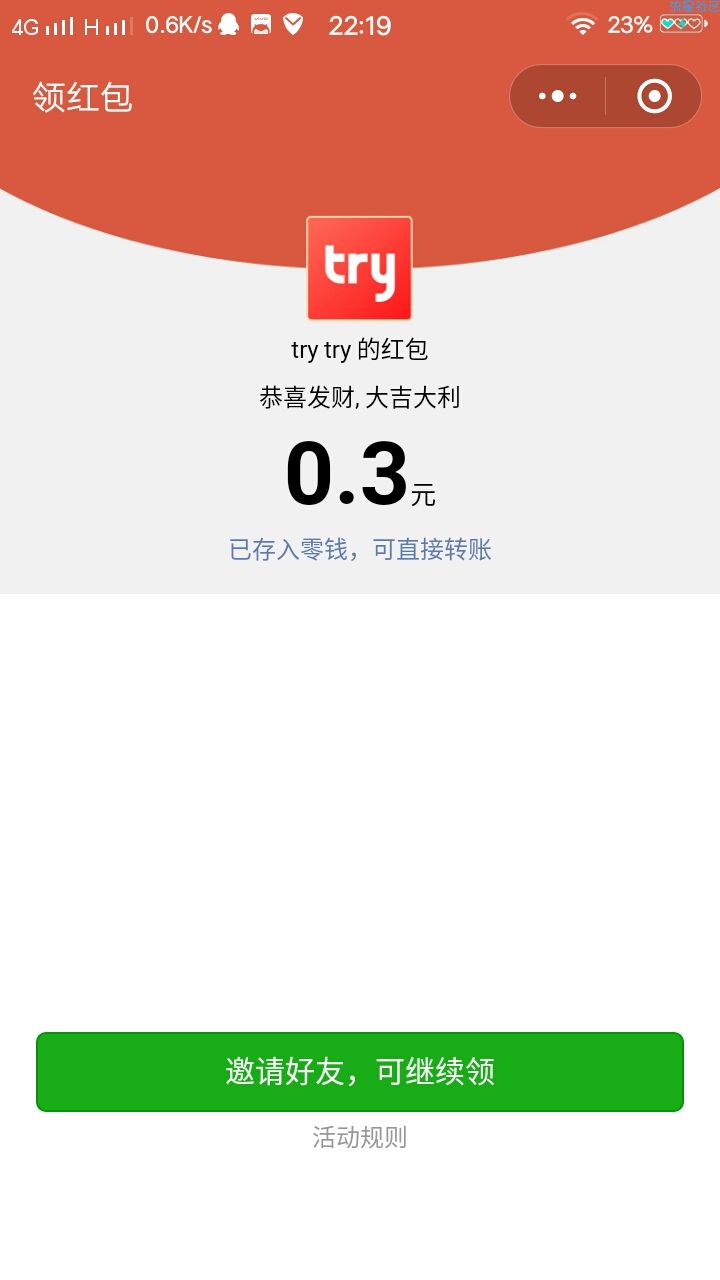The width and height of the screenshot is (720, 1280).
Task: Open 活动规则 link
Action: 360,1137
